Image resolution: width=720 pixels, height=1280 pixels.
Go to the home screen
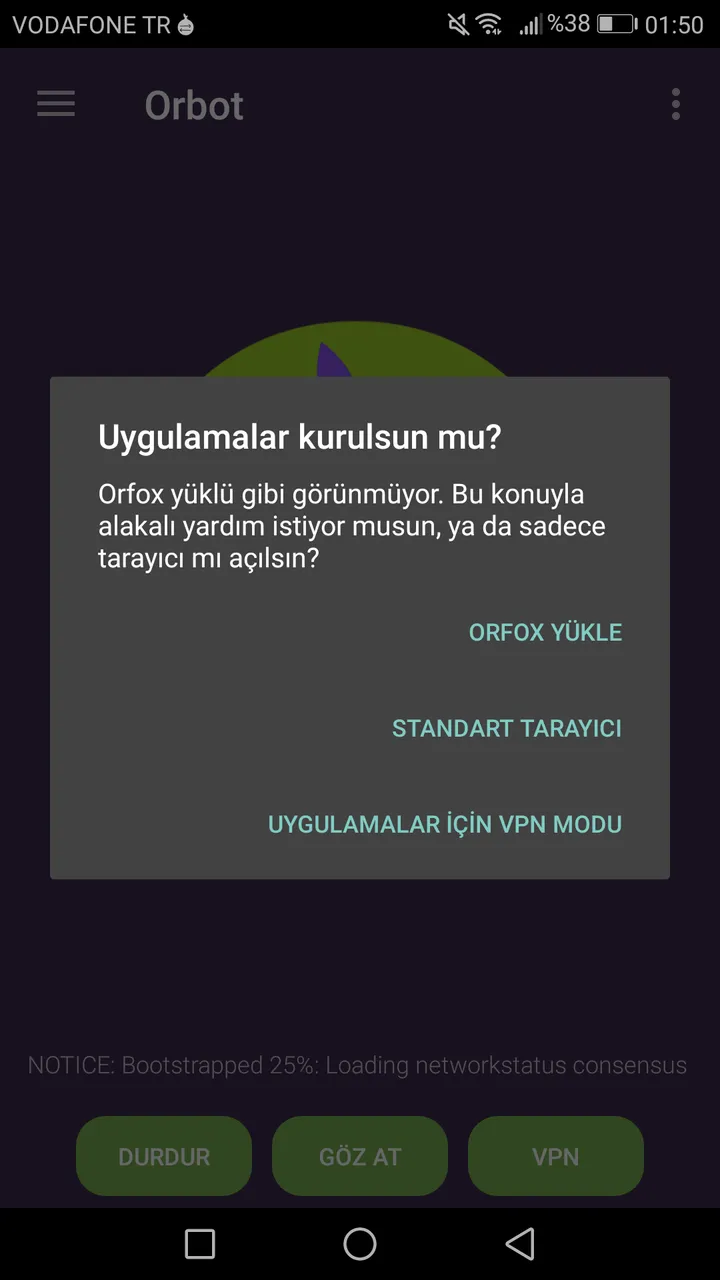[360, 1244]
